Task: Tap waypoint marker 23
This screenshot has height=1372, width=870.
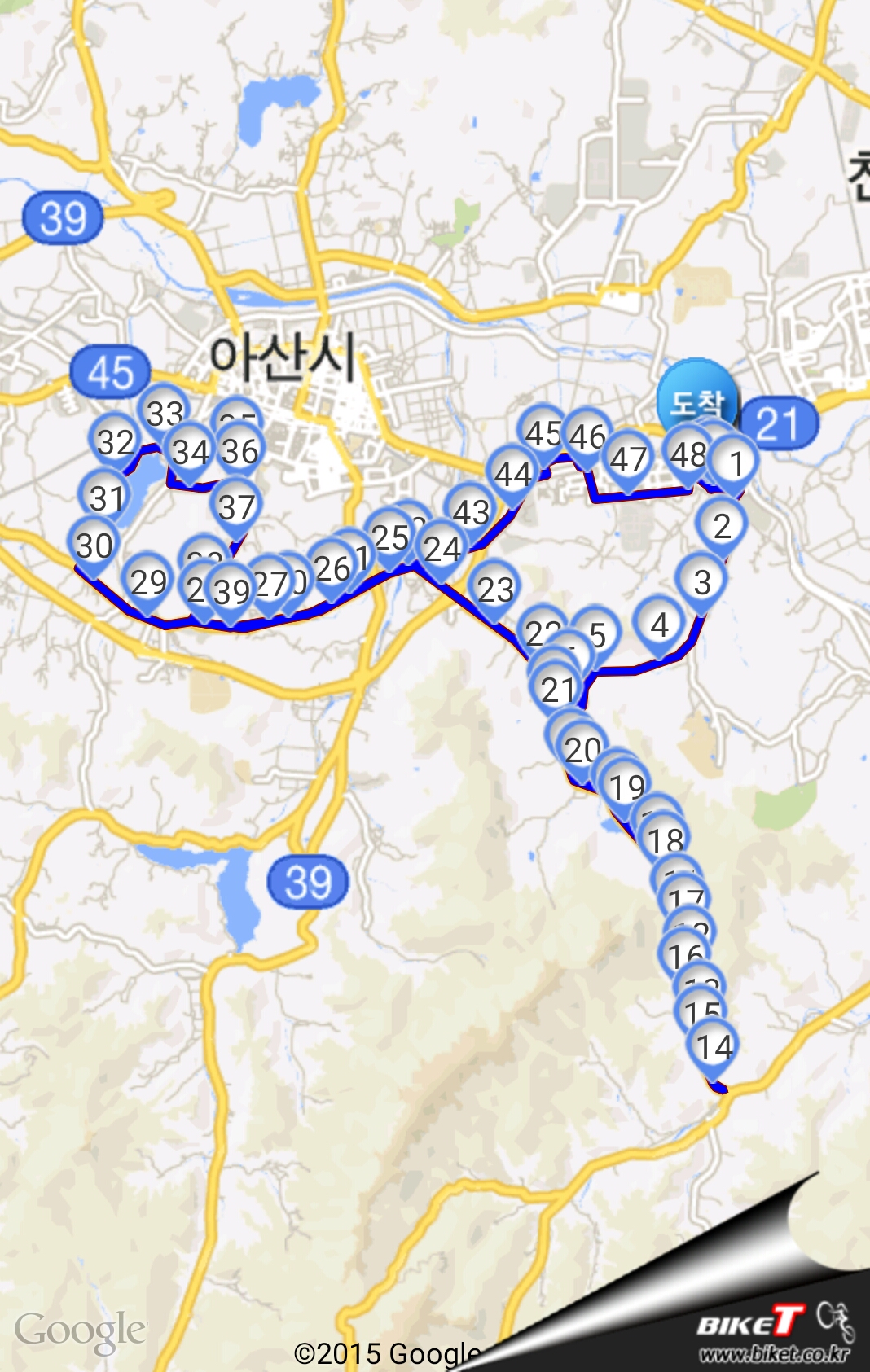Action: pyautogui.click(x=494, y=589)
